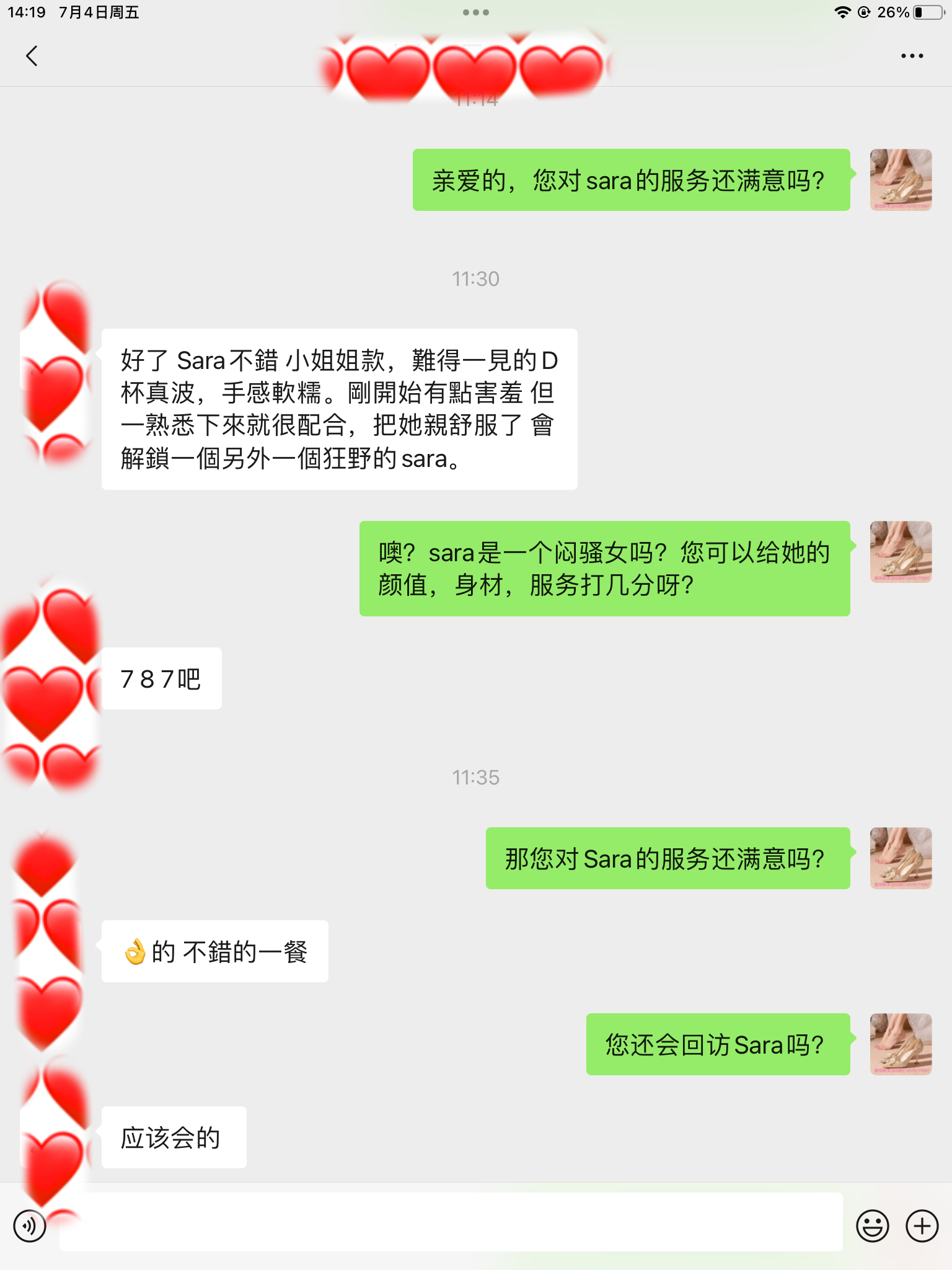This screenshot has width=952, height=1270.
Task: Switch to voice message input
Action: [x=30, y=1226]
